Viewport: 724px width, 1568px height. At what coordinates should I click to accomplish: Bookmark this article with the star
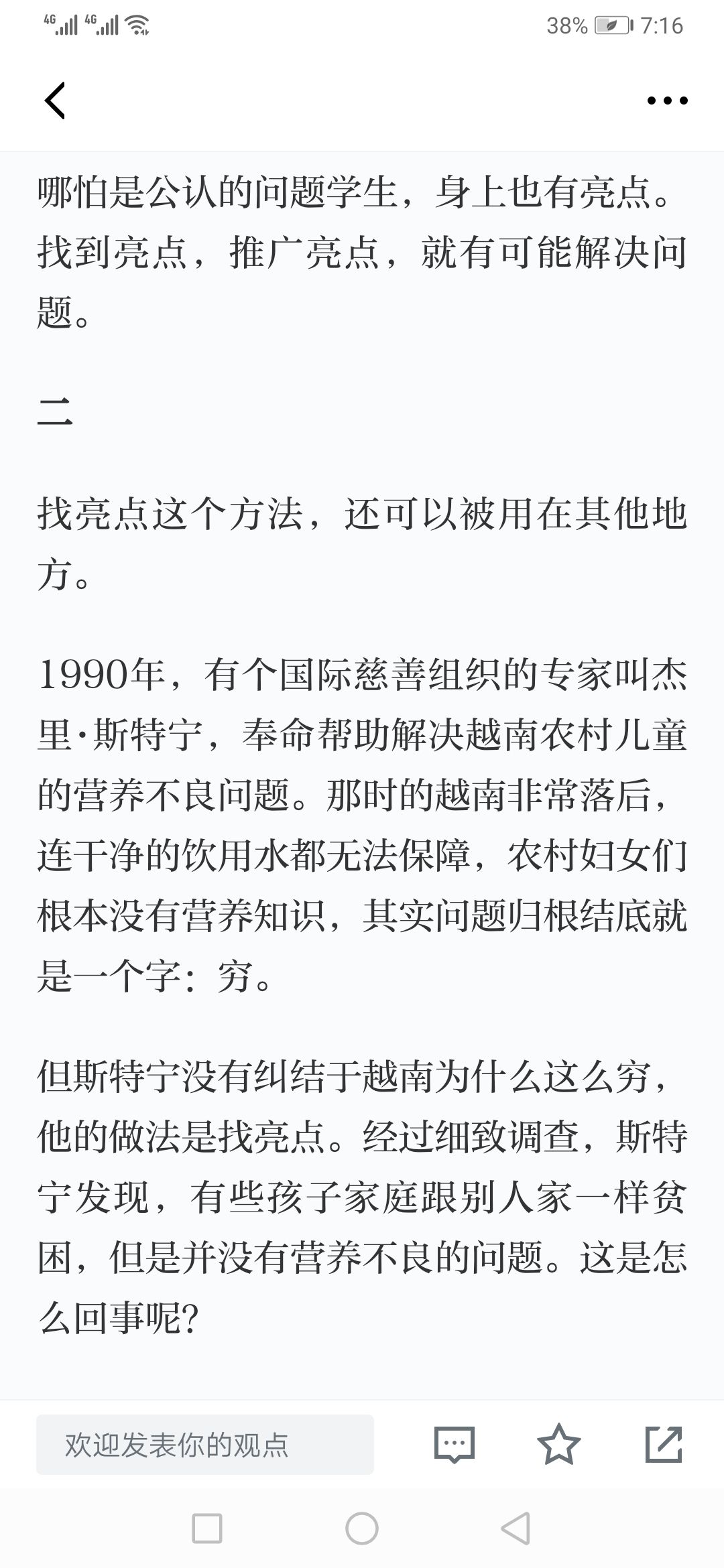pyautogui.click(x=559, y=1444)
